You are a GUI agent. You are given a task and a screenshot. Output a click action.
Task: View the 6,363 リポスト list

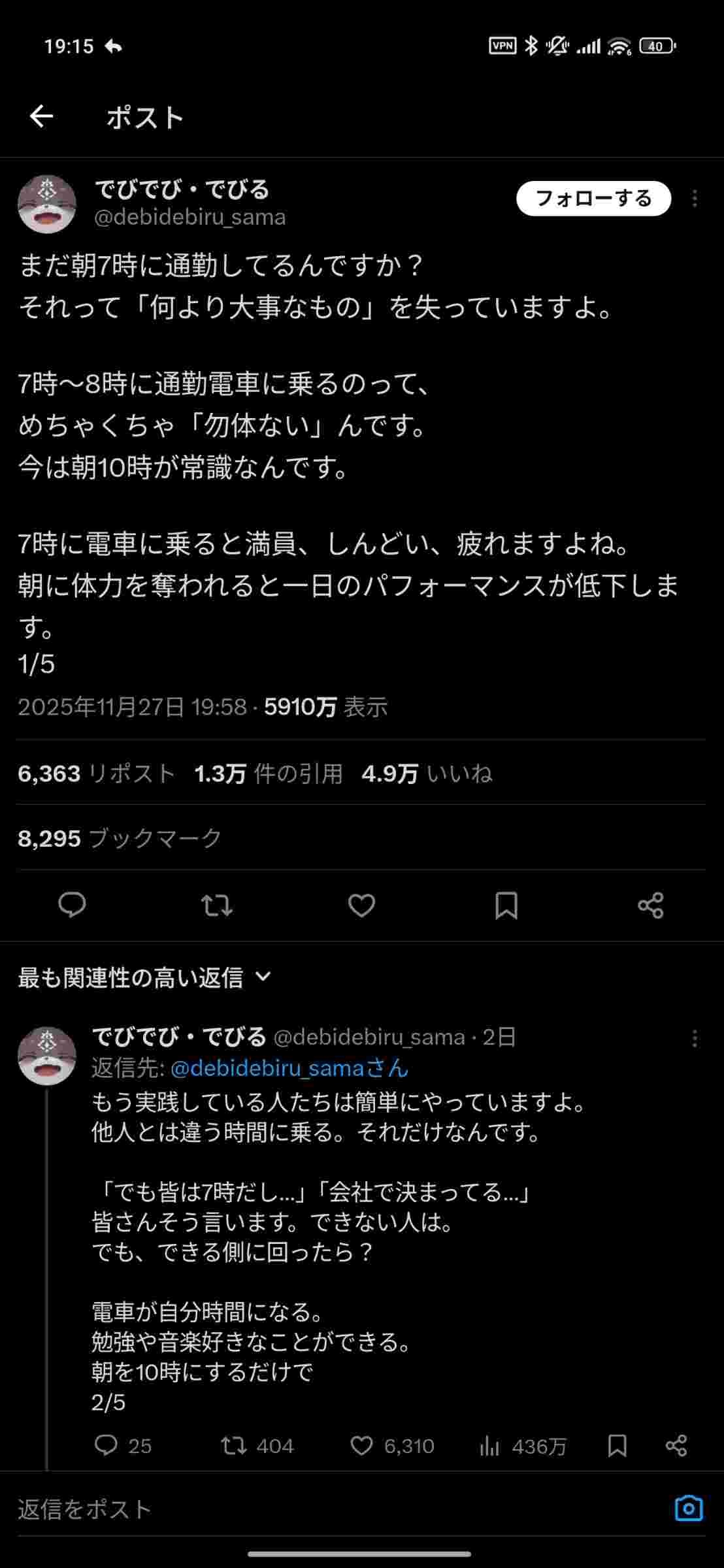(97, 774)
